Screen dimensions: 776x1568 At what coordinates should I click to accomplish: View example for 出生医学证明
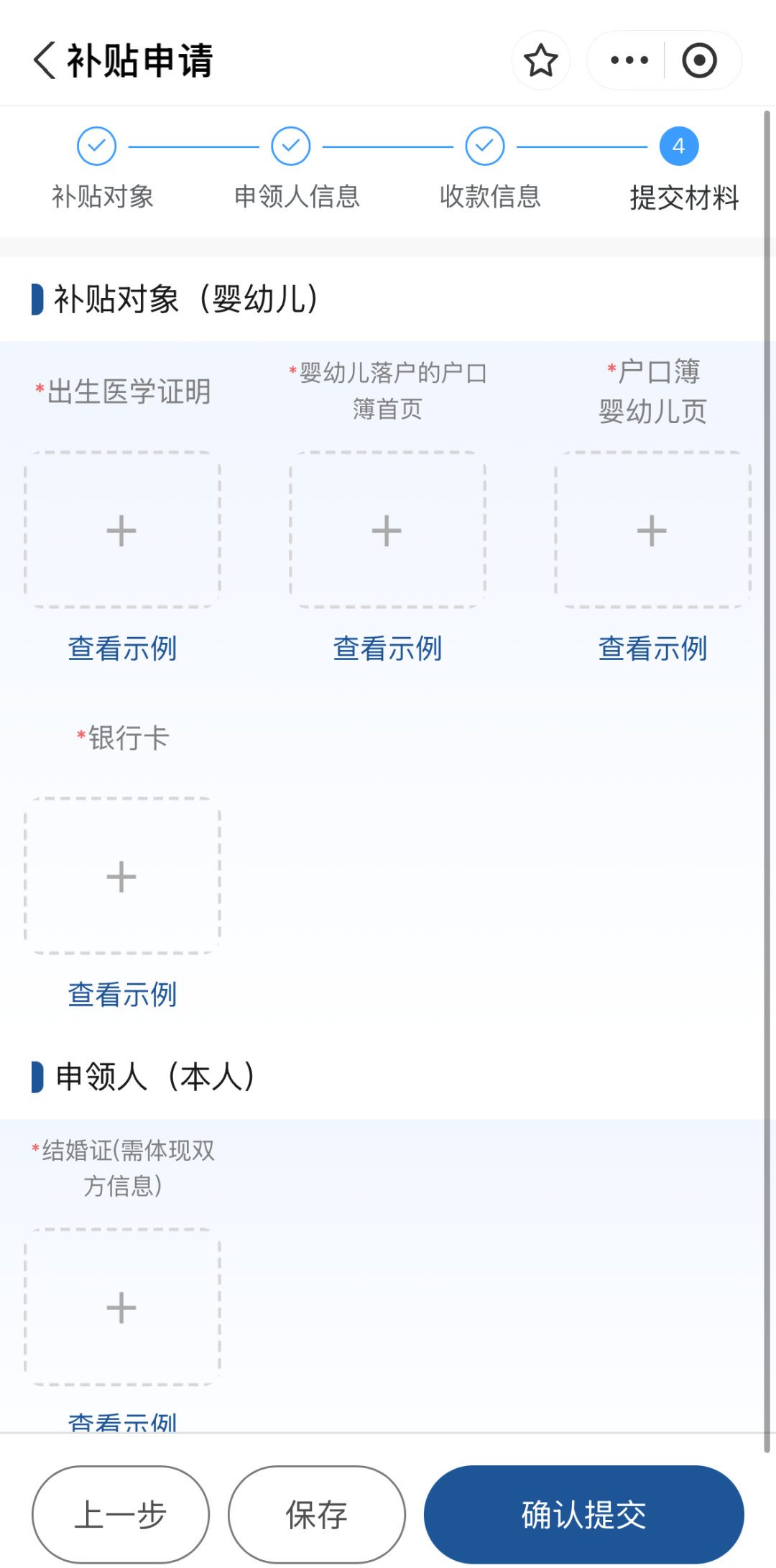click(122, 649)
